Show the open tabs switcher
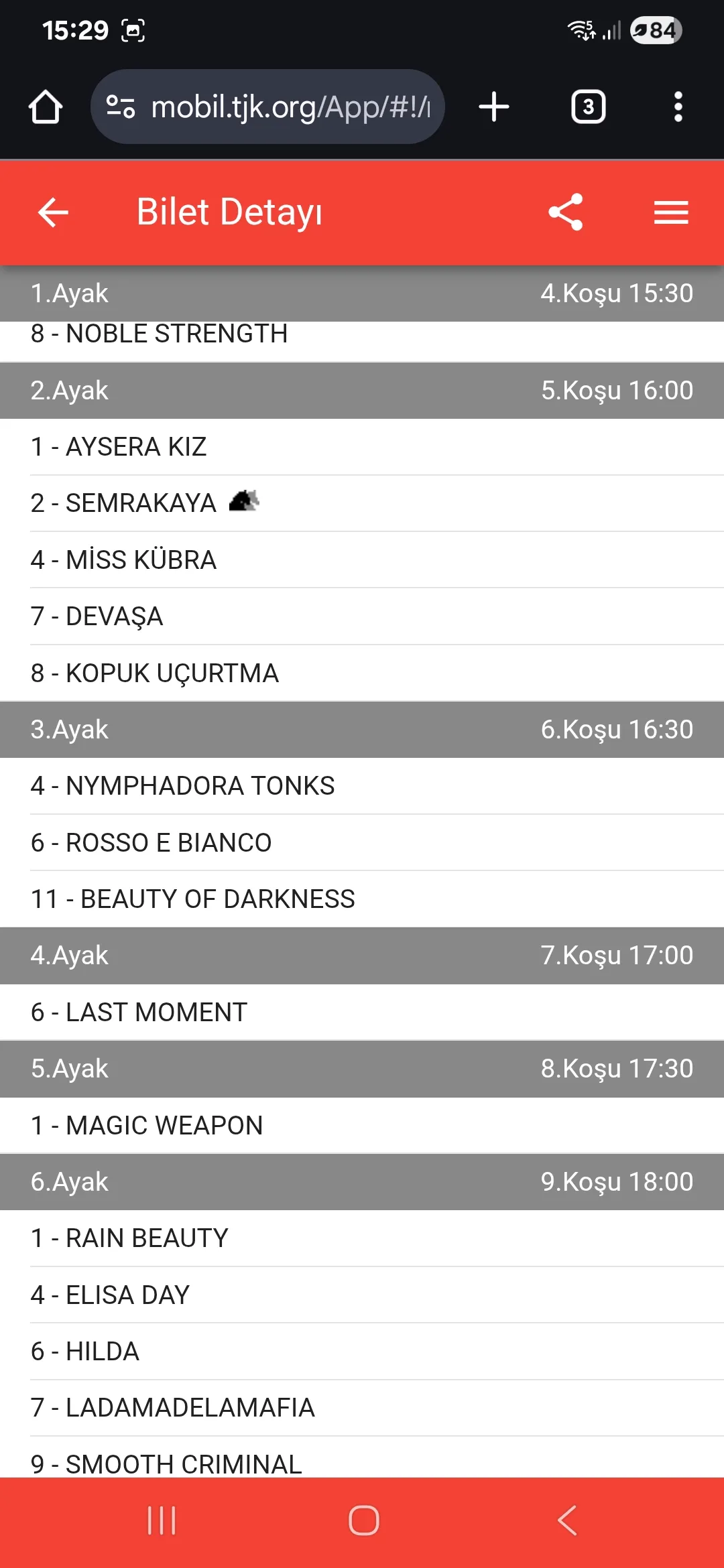 [x=588, y=107]
